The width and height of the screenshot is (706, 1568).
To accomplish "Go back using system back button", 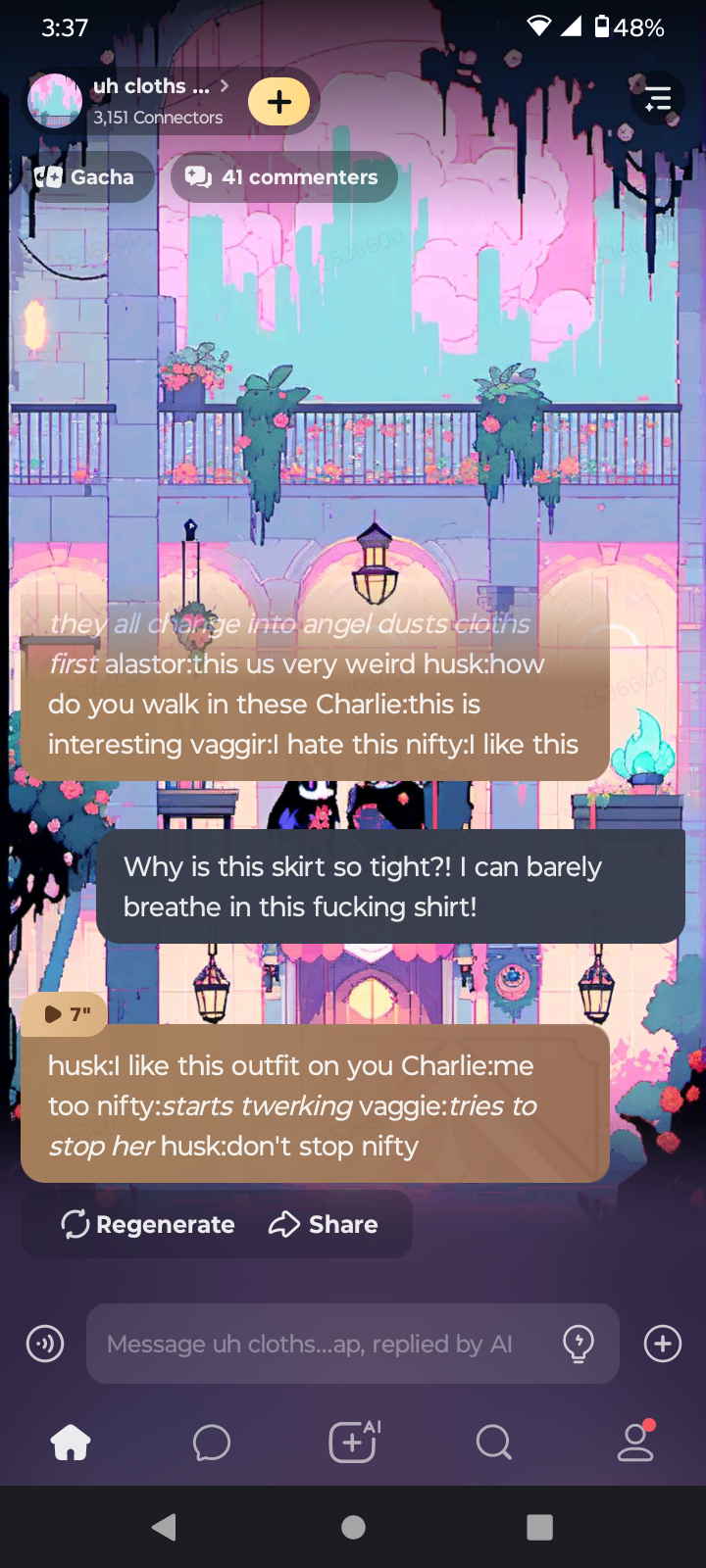I will (165, 1527).
